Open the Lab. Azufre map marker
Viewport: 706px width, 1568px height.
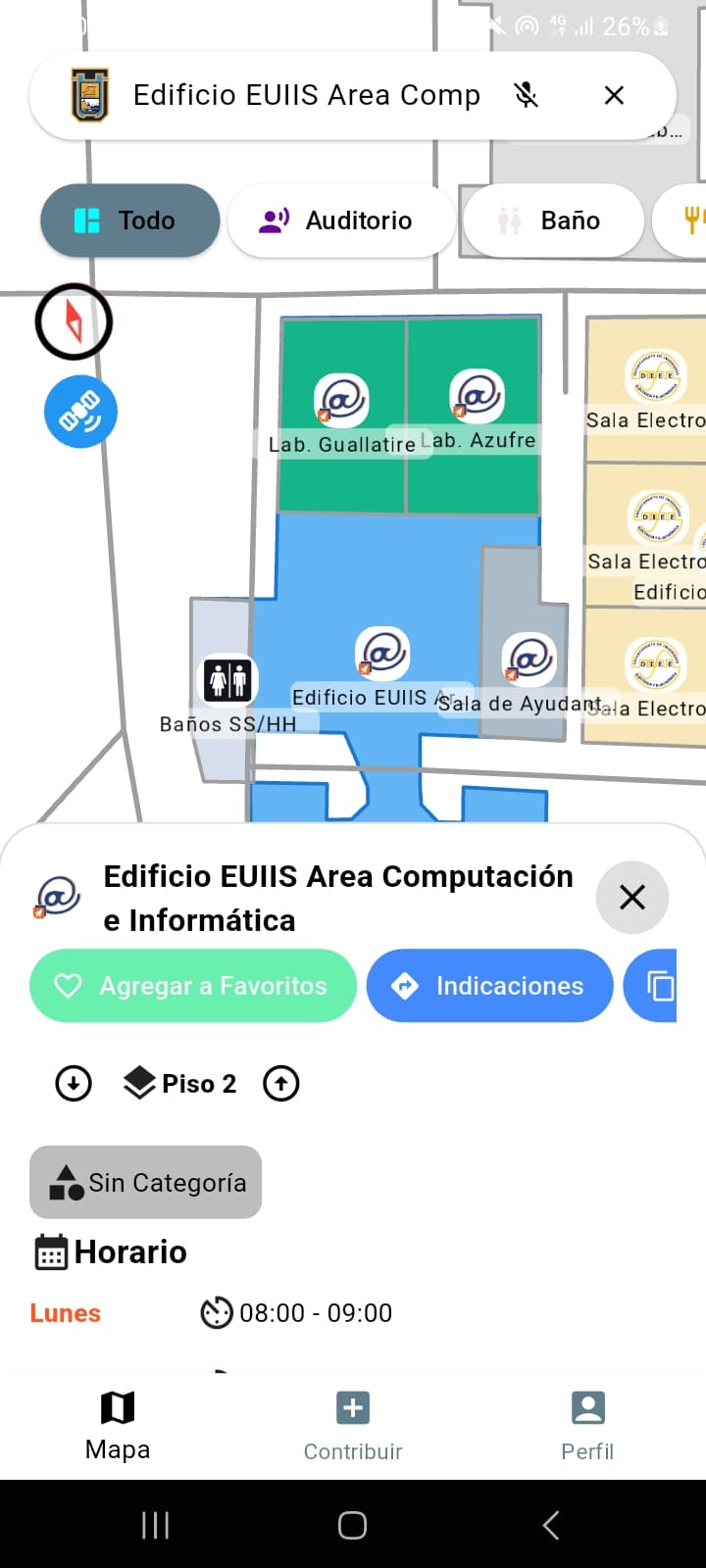click(478, 396)
